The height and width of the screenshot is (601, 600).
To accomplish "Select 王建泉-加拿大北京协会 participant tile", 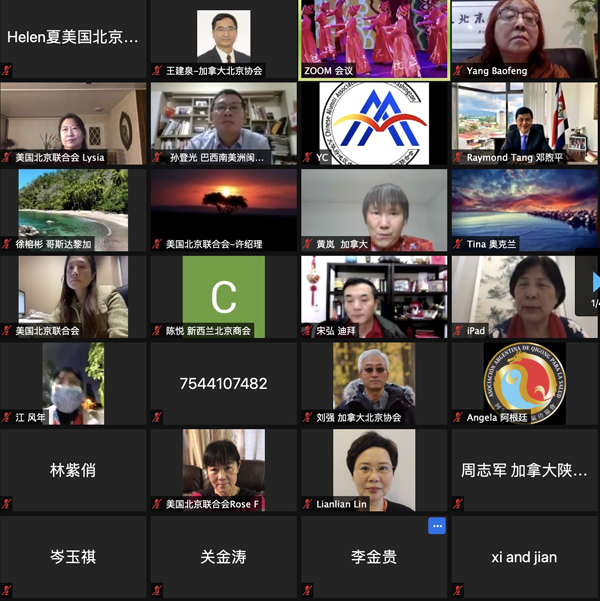I will (x=223, y=38).
